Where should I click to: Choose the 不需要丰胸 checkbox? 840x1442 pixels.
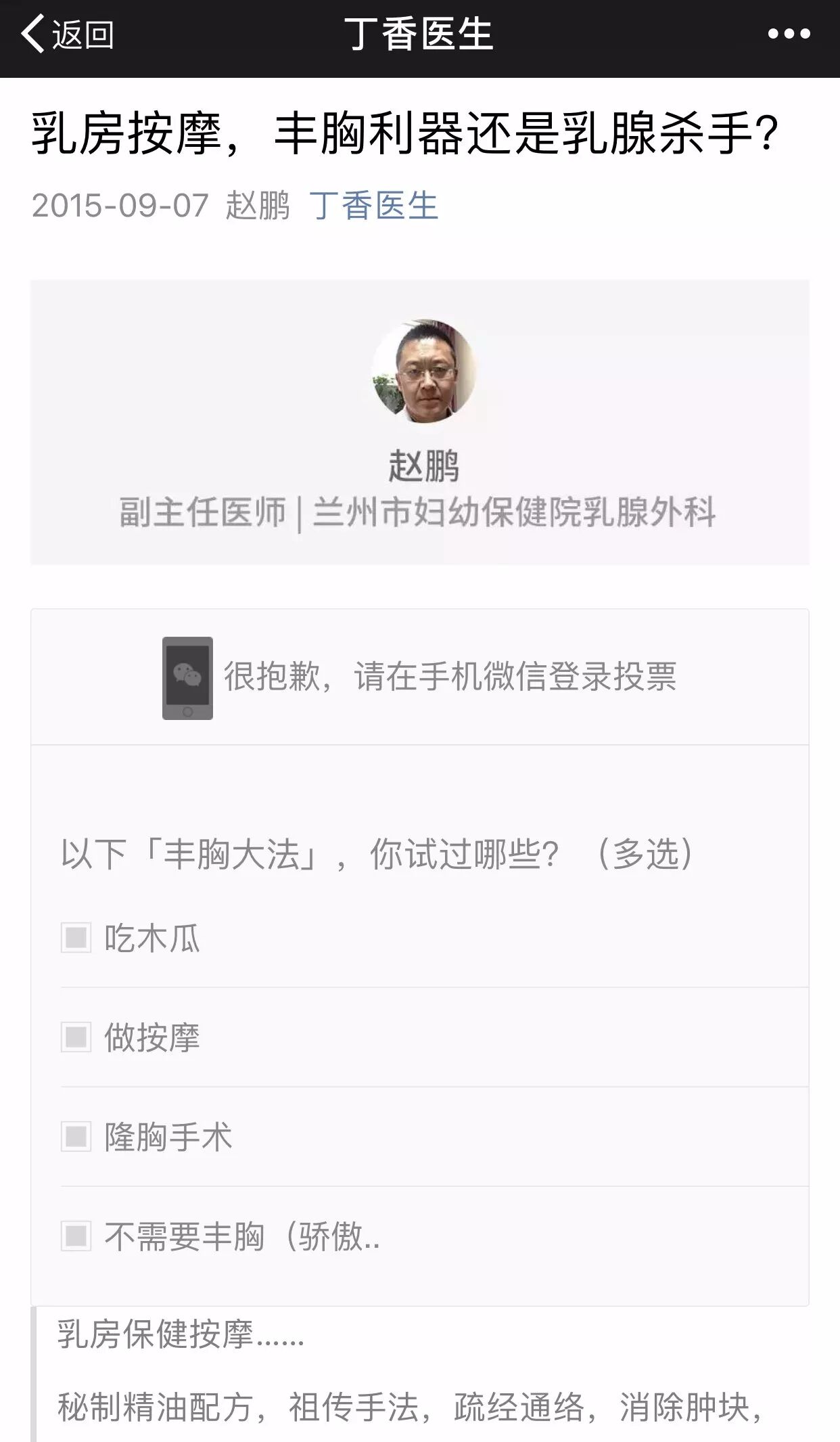coord(76,1236)
